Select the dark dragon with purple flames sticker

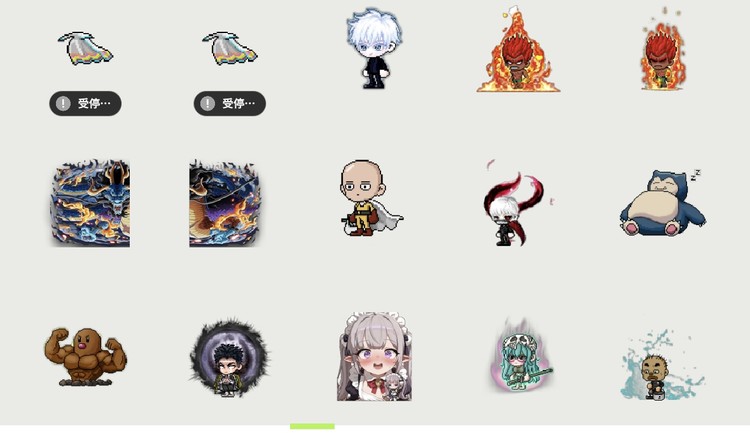(225, 203)
